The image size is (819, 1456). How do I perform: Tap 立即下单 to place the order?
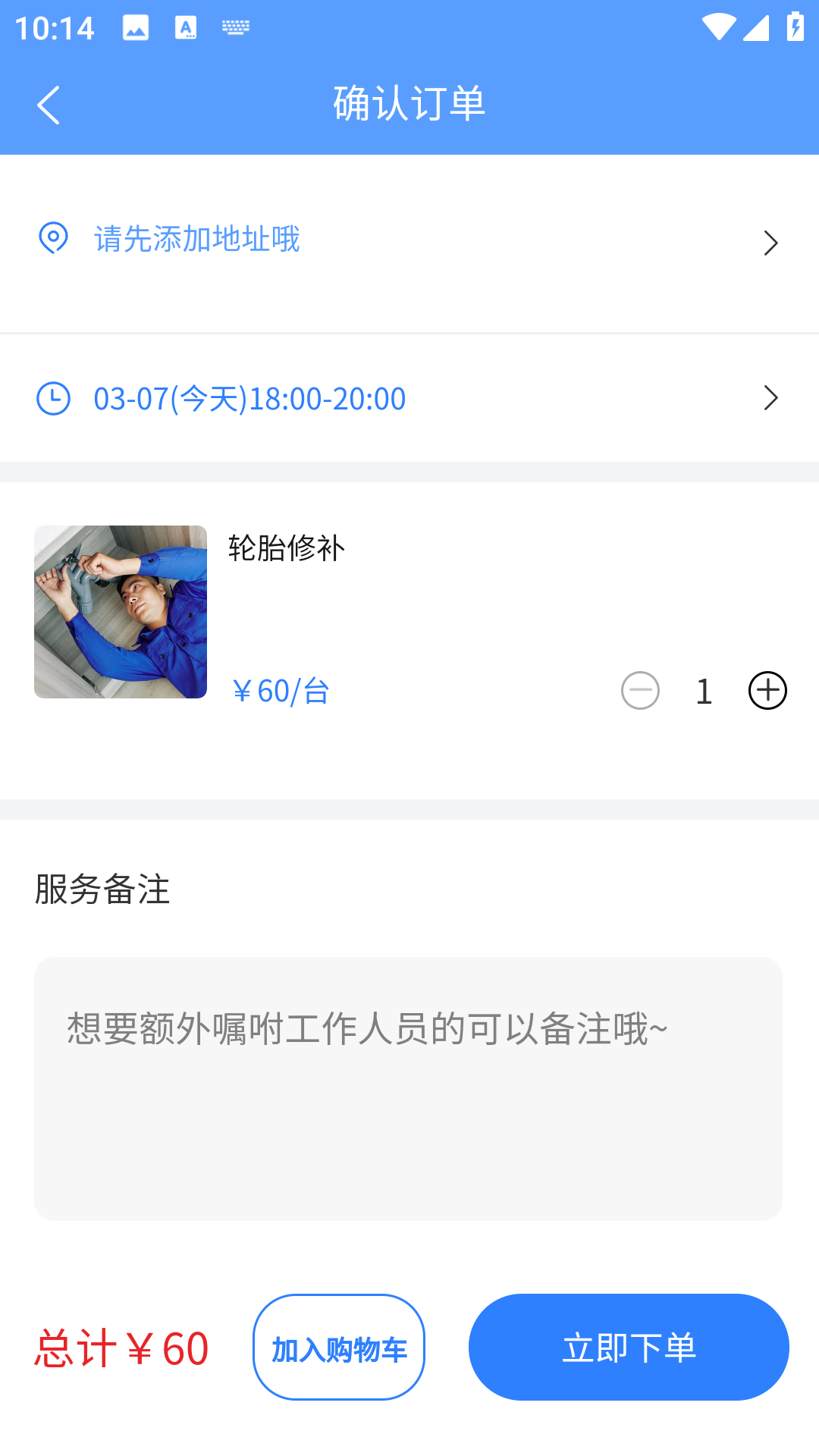(629, 1346)
